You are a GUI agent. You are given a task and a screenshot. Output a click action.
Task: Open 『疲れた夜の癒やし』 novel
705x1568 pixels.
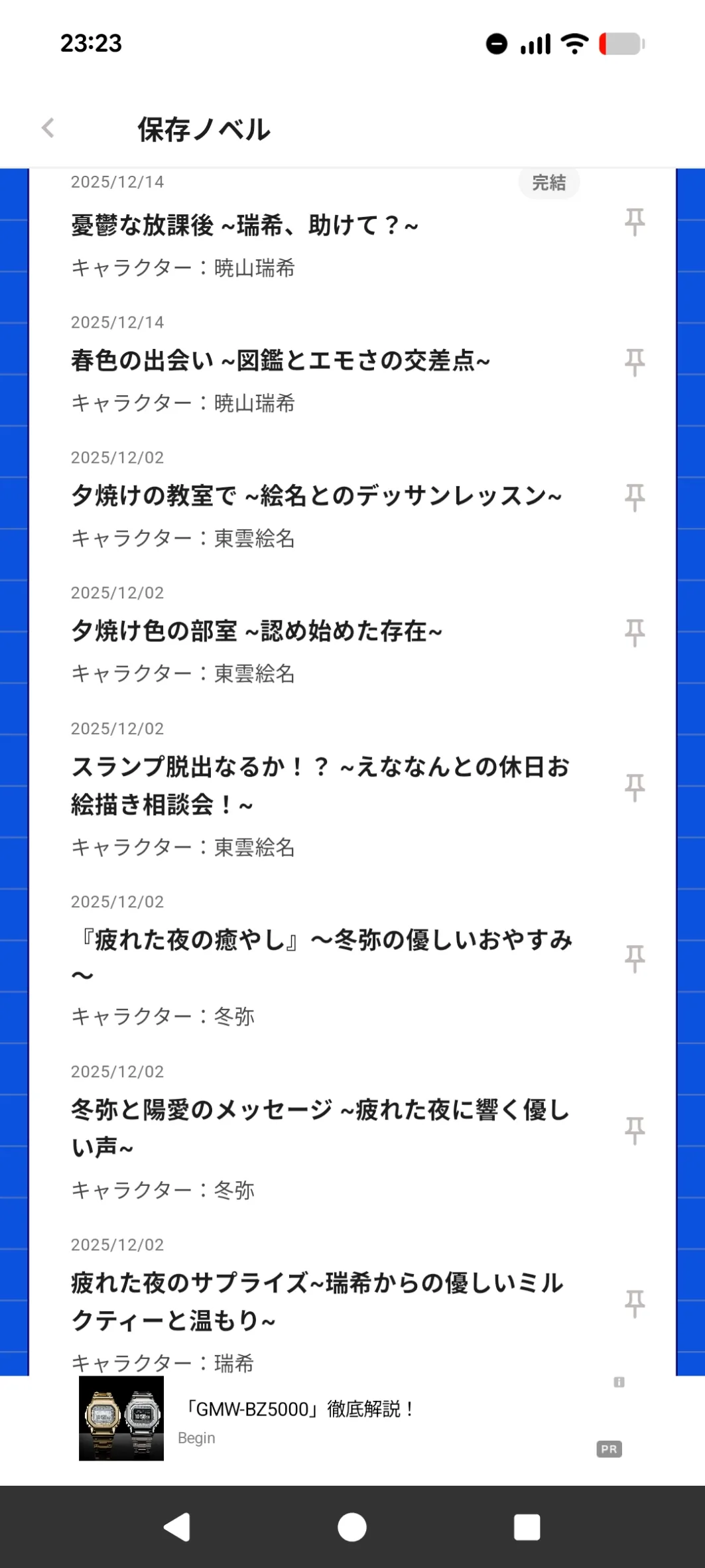click(x=321, y=956)
